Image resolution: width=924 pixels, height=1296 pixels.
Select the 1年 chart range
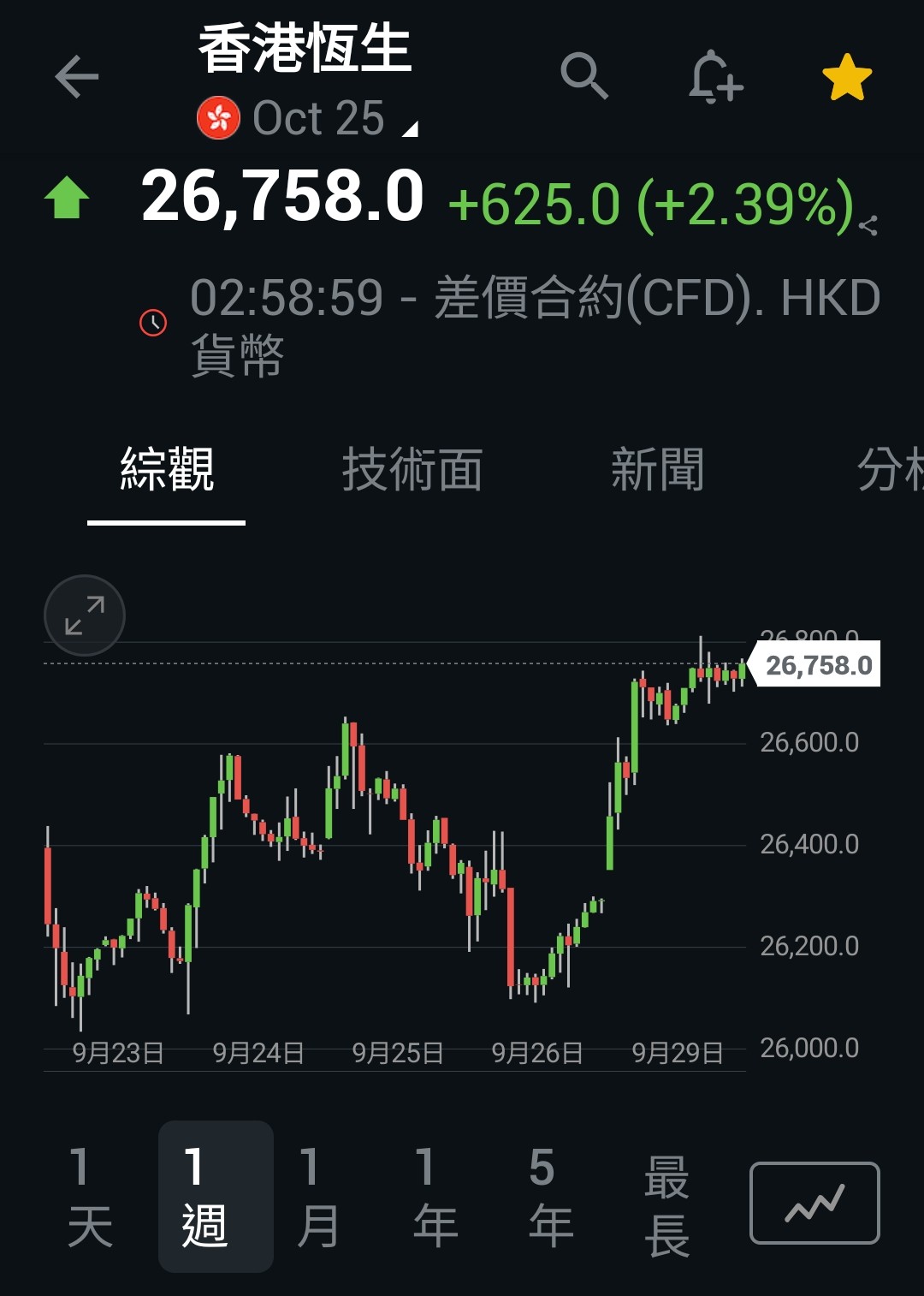tap(435, 1197)
